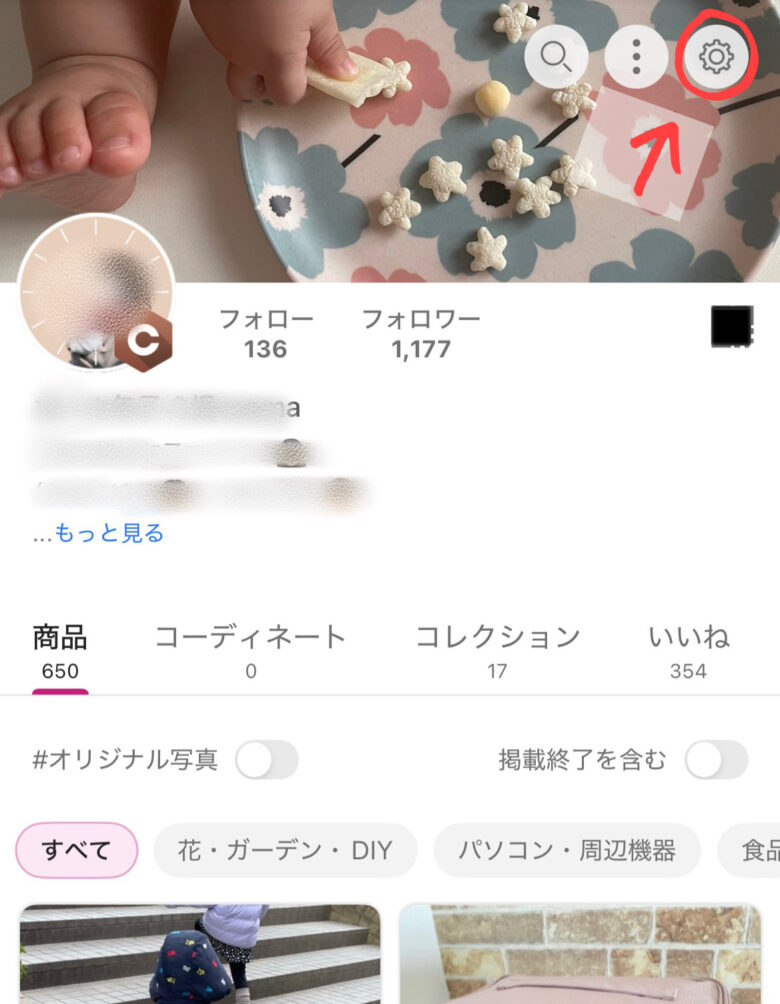The height and width of the screenshot is (1004, 780).
Task: Open the settings gear icon
Action: pos(715,56)
